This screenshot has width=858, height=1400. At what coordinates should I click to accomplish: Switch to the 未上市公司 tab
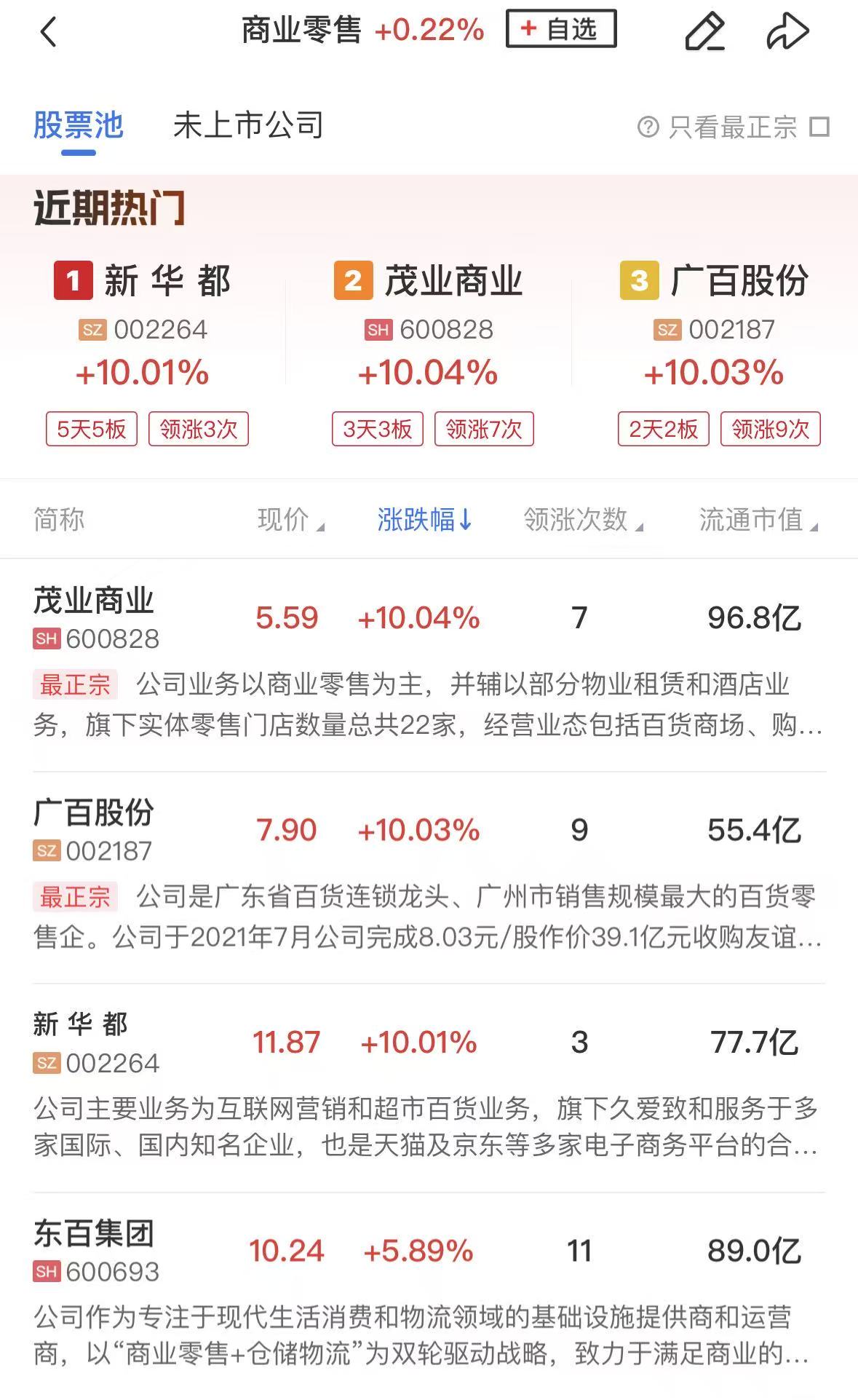(248, 126)
